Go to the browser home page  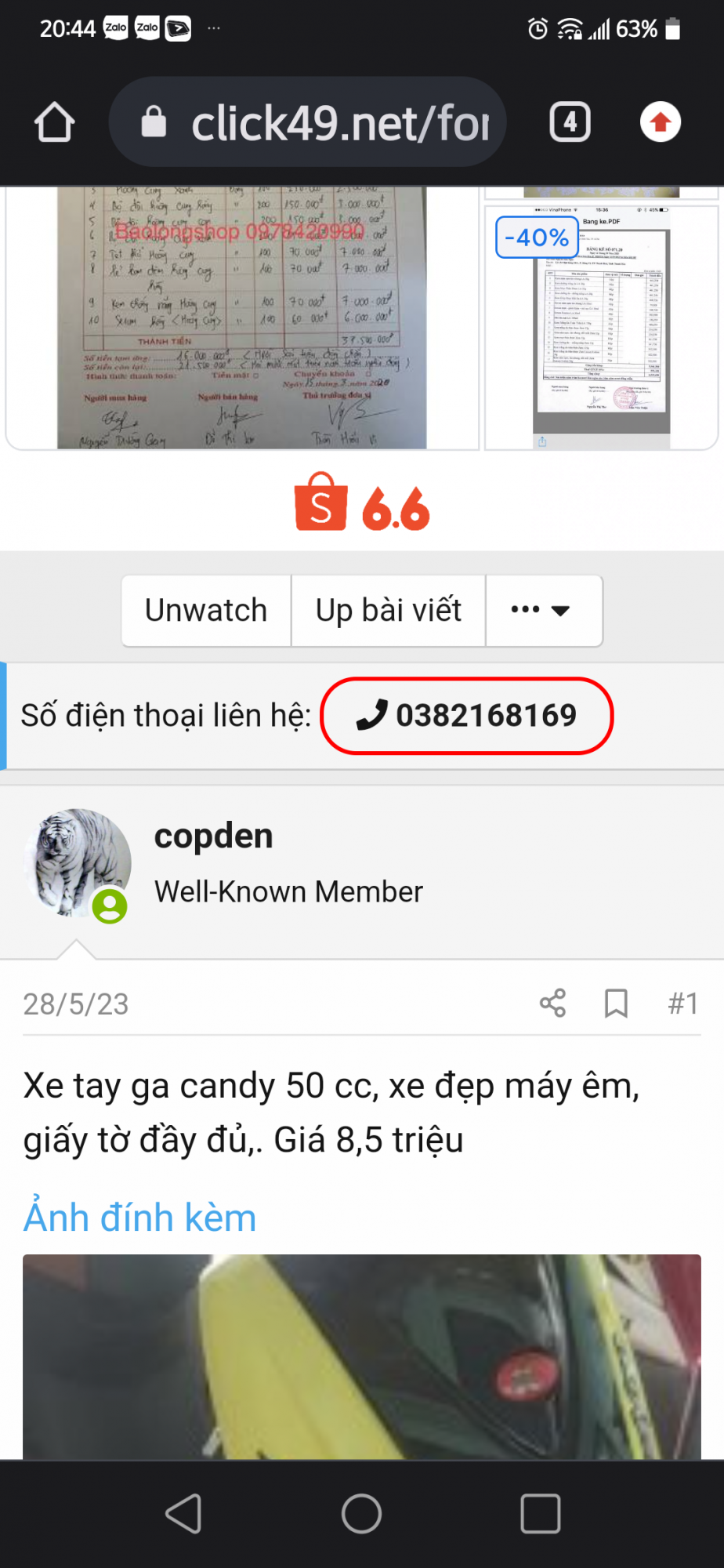tap(54, 122)
